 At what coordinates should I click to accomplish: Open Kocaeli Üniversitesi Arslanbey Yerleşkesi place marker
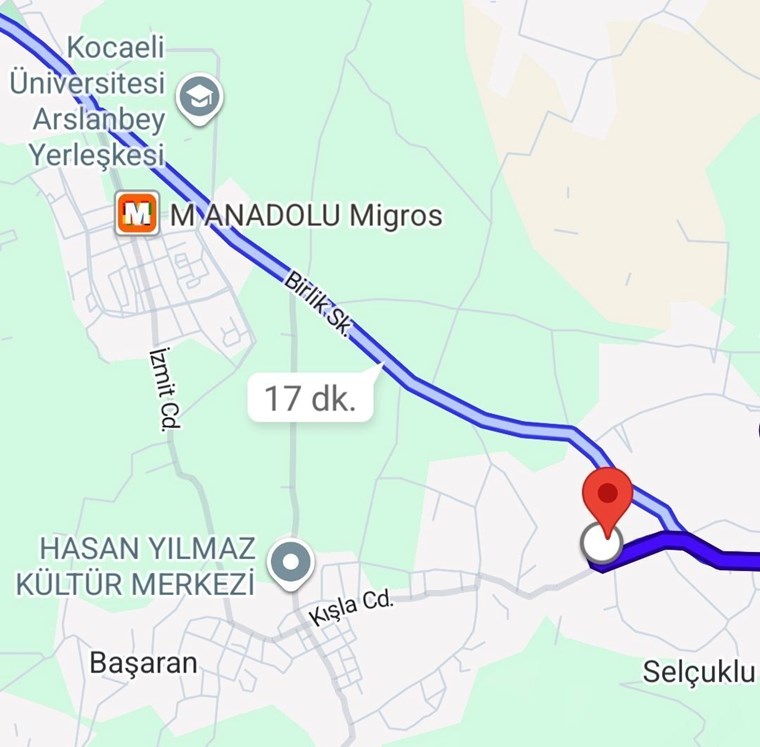click(x=200, y=99)
